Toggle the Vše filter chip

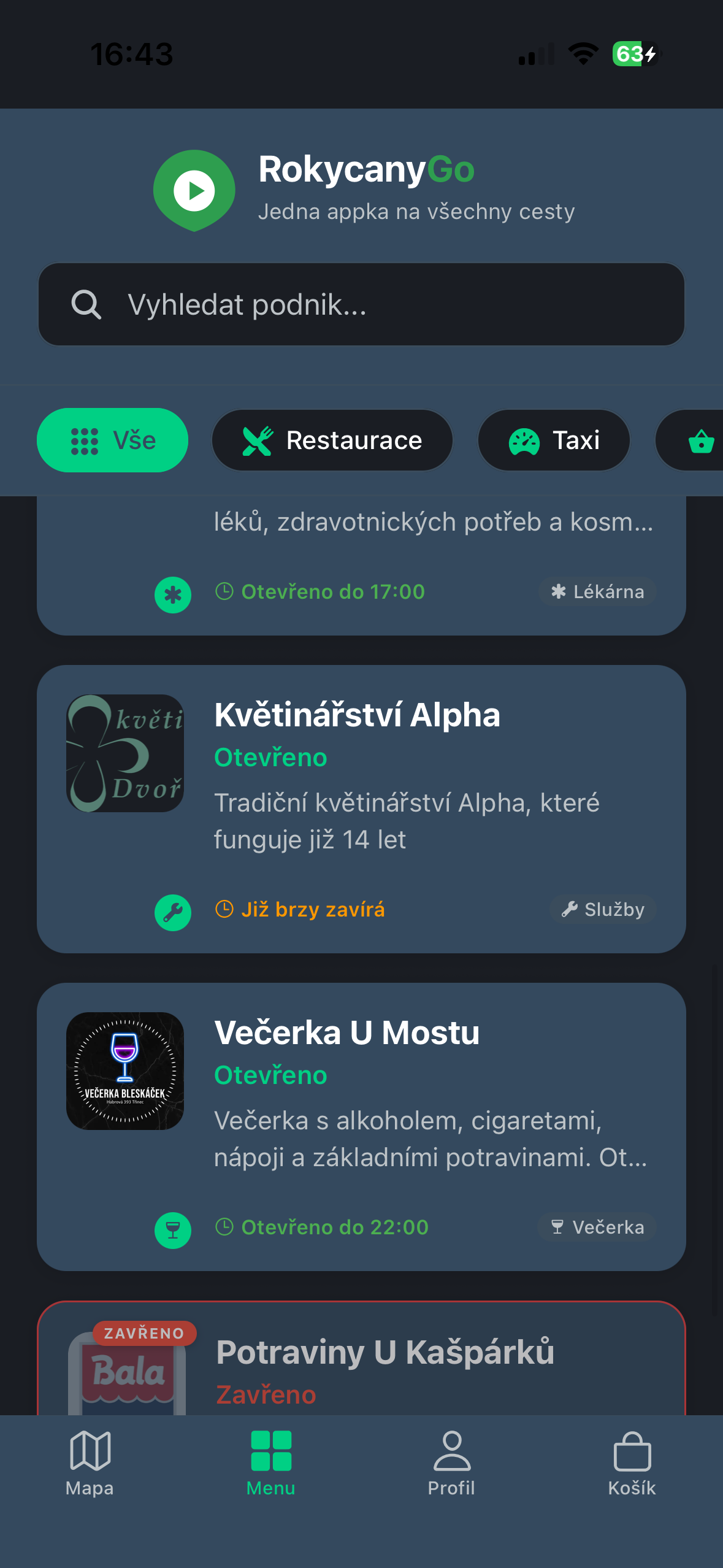pos(112,440)
